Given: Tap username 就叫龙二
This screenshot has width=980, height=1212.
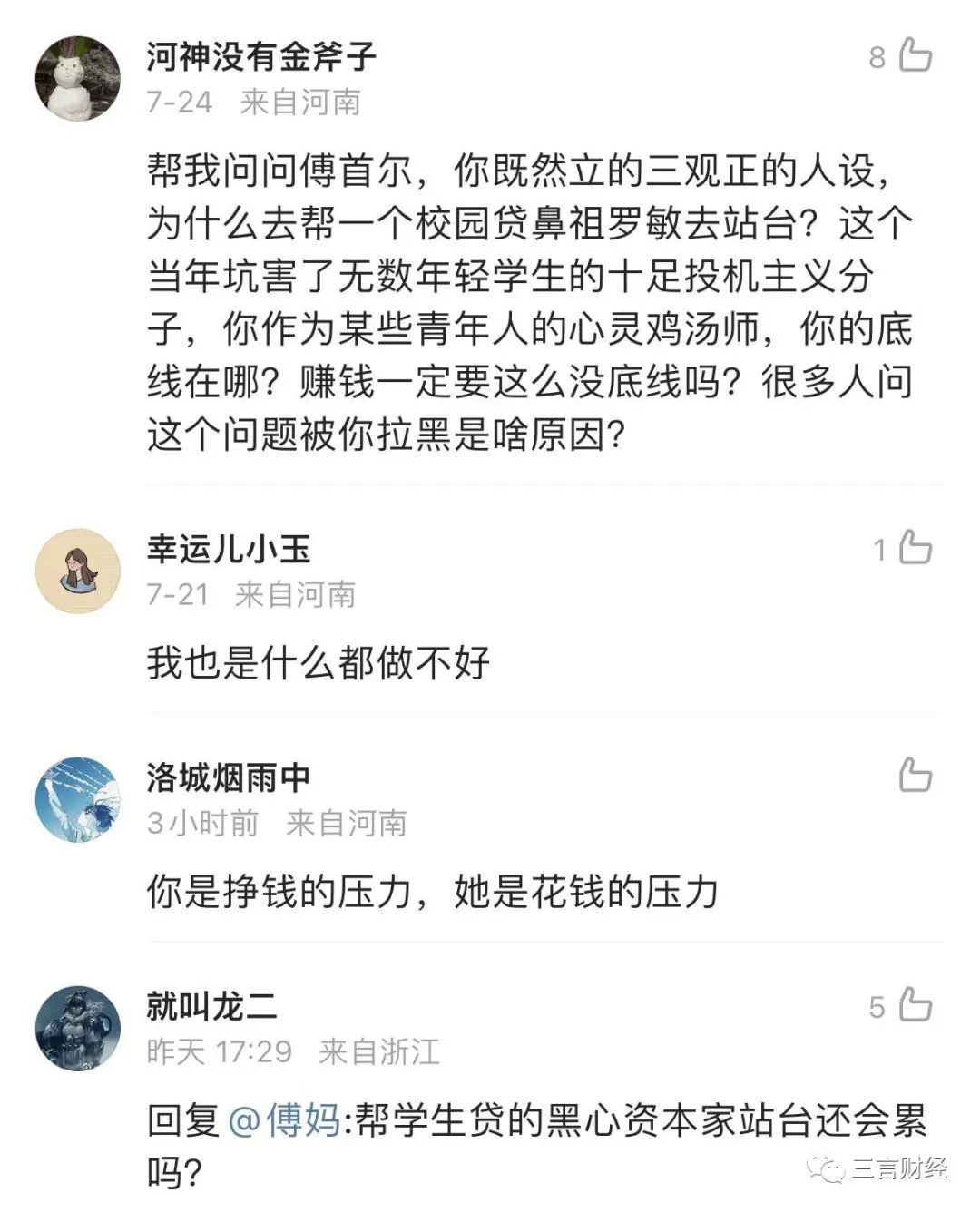Looking at the screenshot, I should [211, 1006].
